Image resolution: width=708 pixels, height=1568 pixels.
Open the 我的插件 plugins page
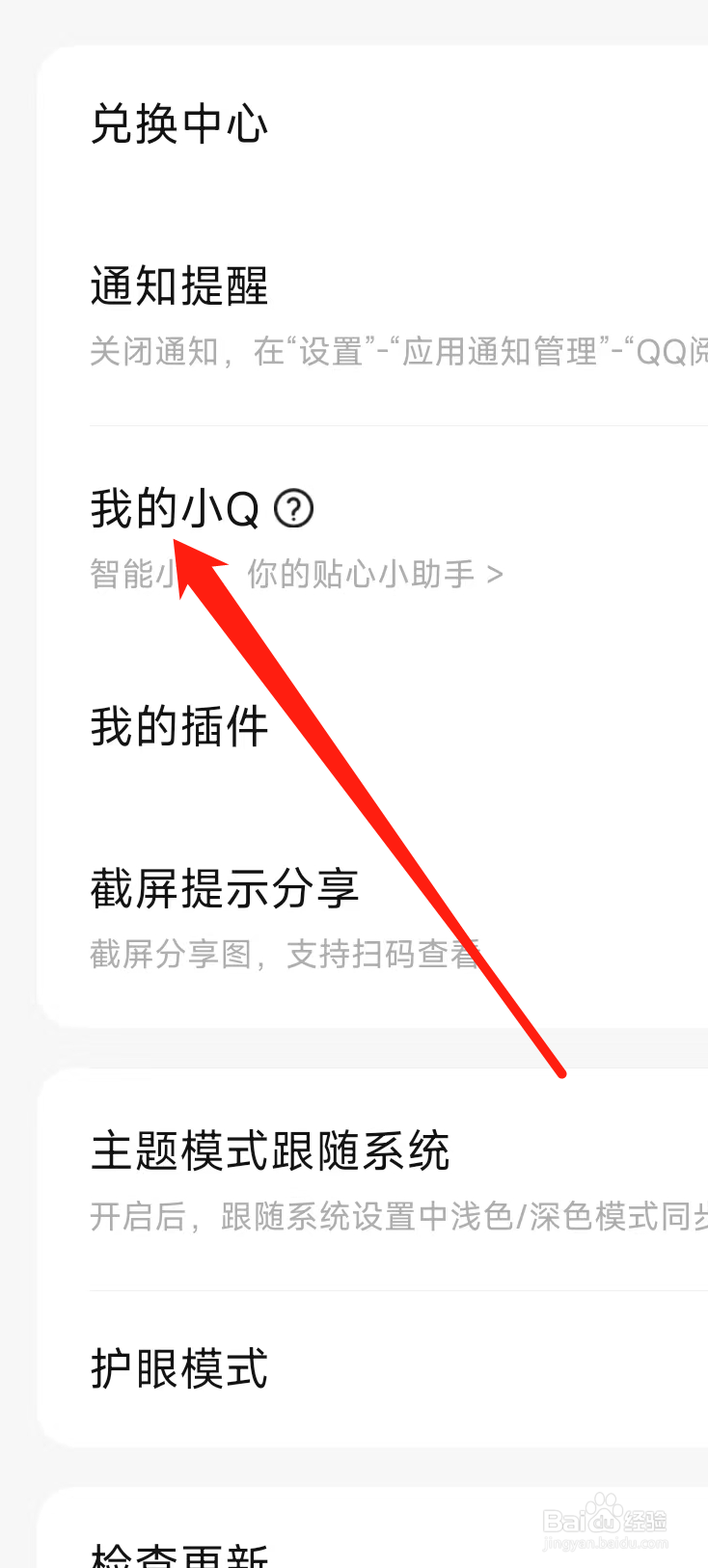point(177,727)
